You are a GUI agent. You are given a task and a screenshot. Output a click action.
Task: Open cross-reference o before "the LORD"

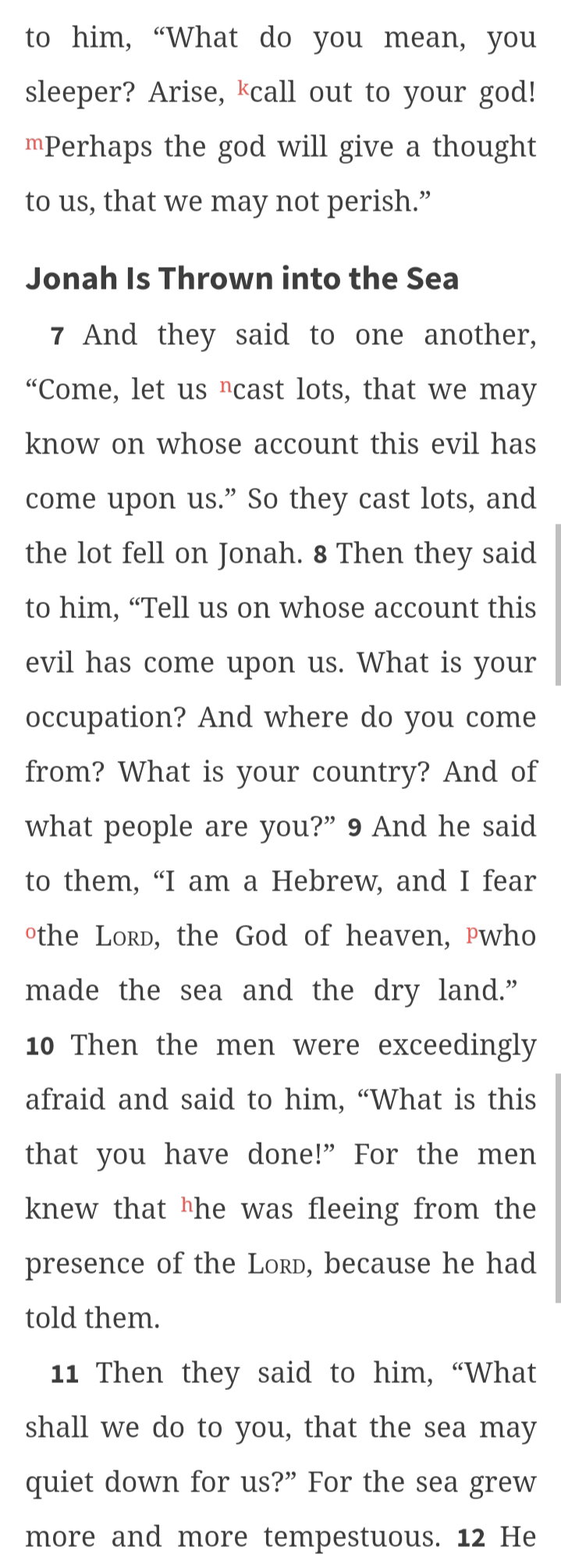[31, 931]
